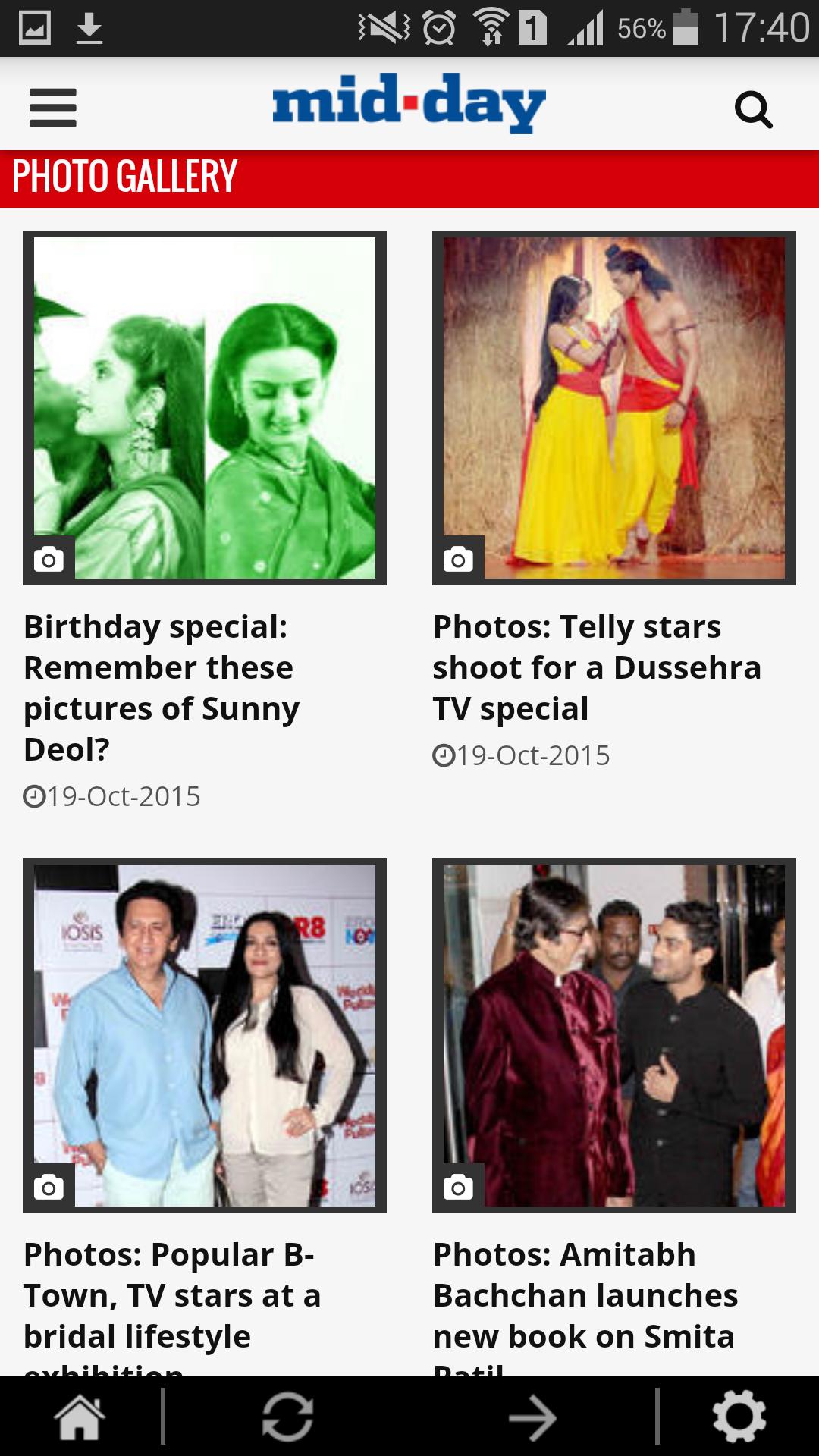Viewport: 819px width, 1456px height.
Task: Open the navigation drawer menu
Action: point(52,106)
